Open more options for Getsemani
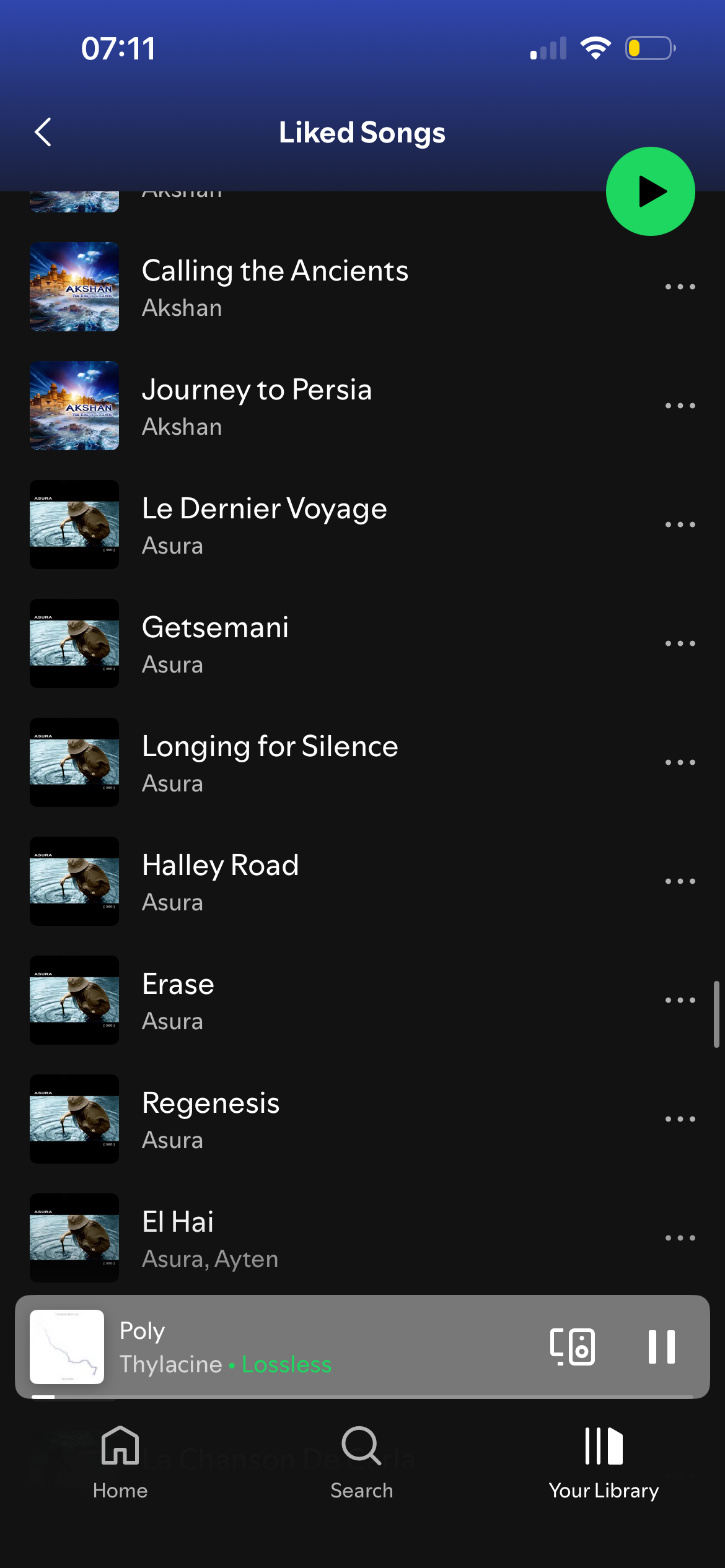 (x=680, y=644)
